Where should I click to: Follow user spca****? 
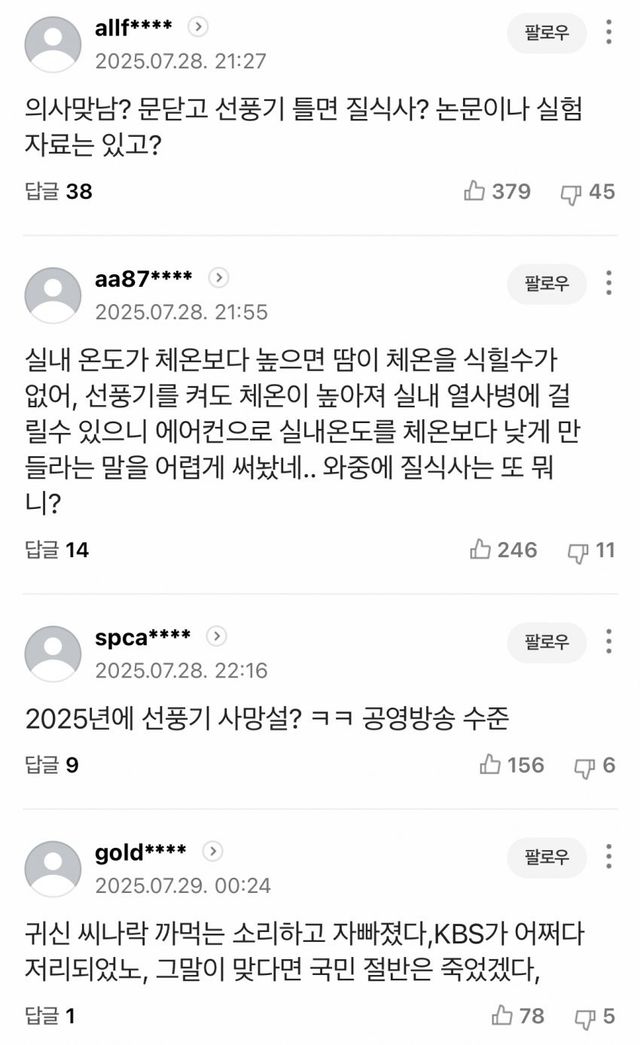click(x=547, y=641)
